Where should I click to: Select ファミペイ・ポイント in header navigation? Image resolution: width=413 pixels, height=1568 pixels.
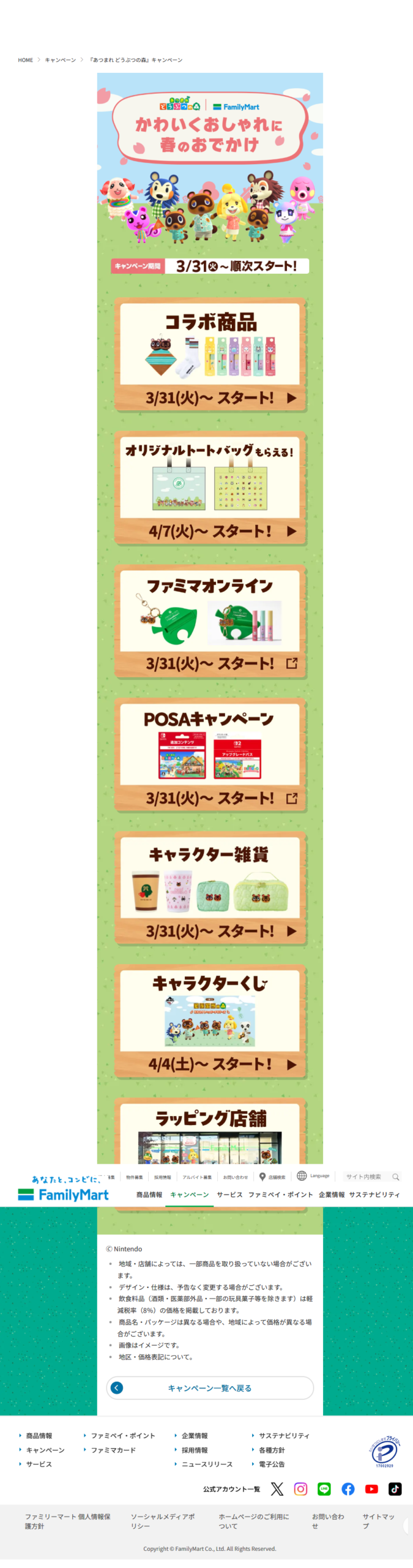(280, 1194)
